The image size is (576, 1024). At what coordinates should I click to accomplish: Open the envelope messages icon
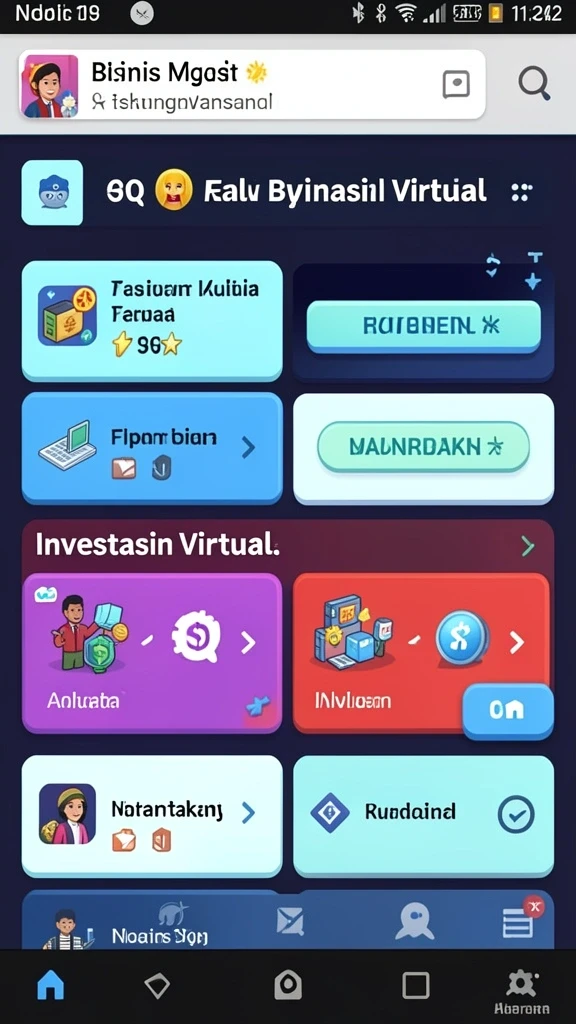click(290, 922)
